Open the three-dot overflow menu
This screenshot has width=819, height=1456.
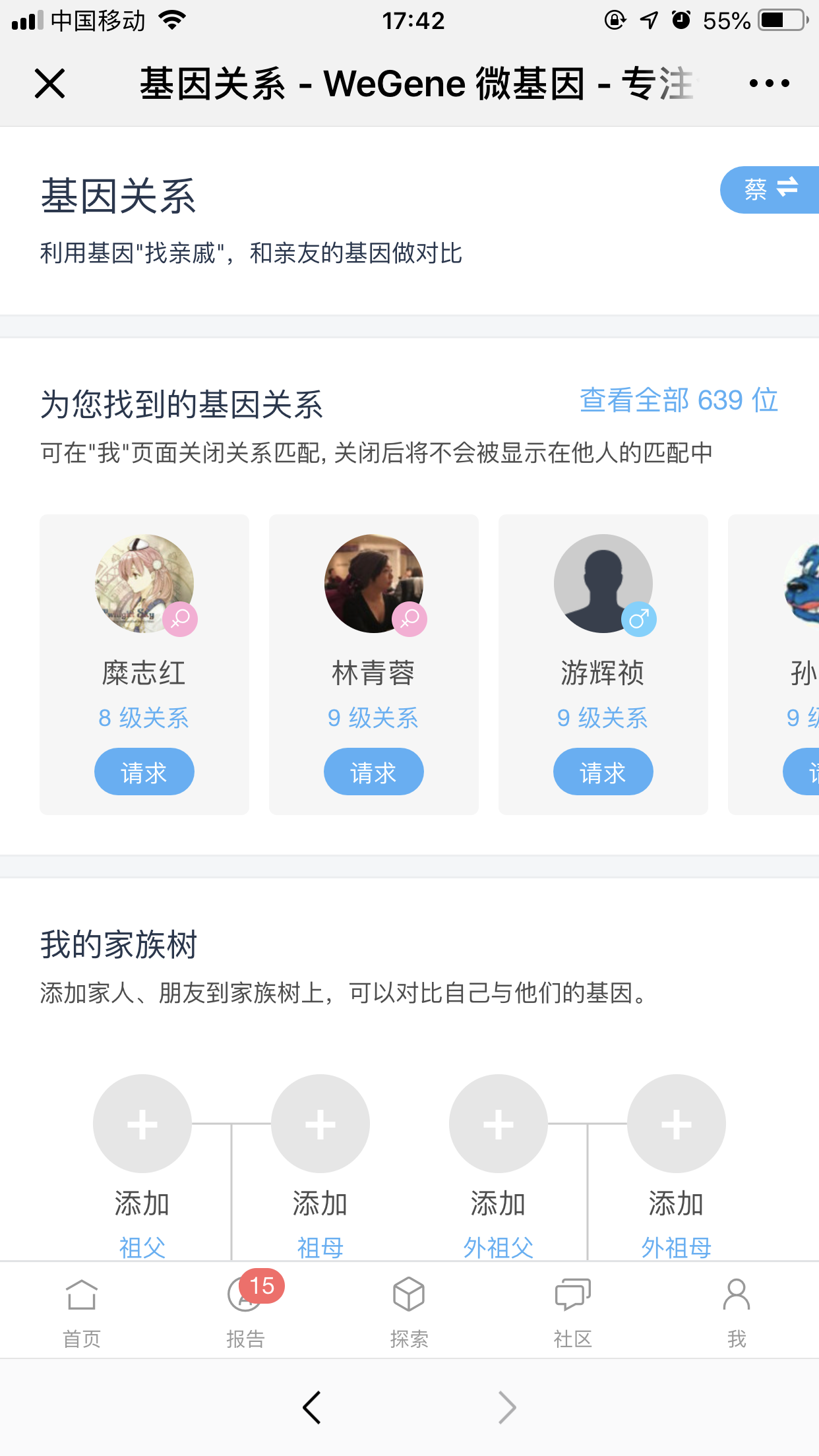769,83
